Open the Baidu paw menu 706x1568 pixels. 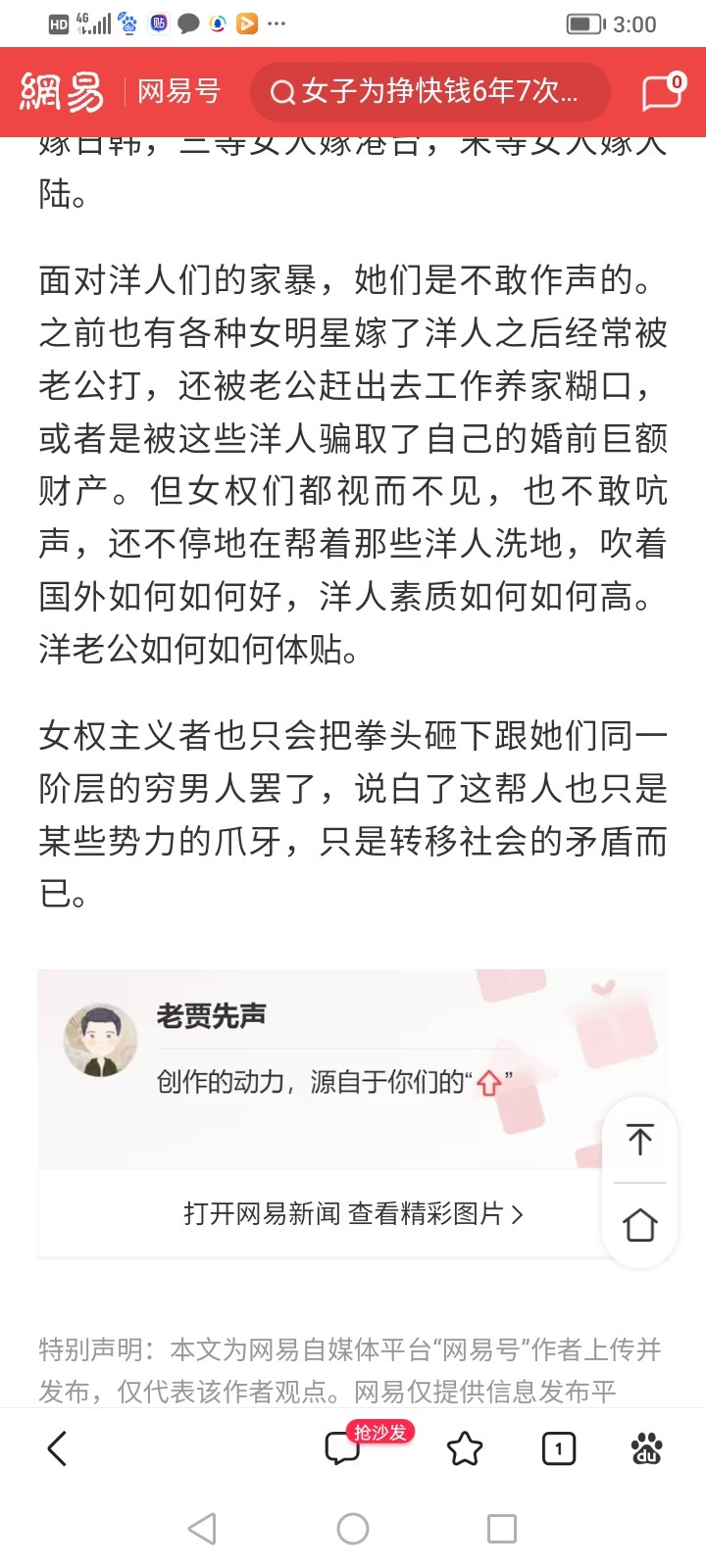coord(646,1448)
